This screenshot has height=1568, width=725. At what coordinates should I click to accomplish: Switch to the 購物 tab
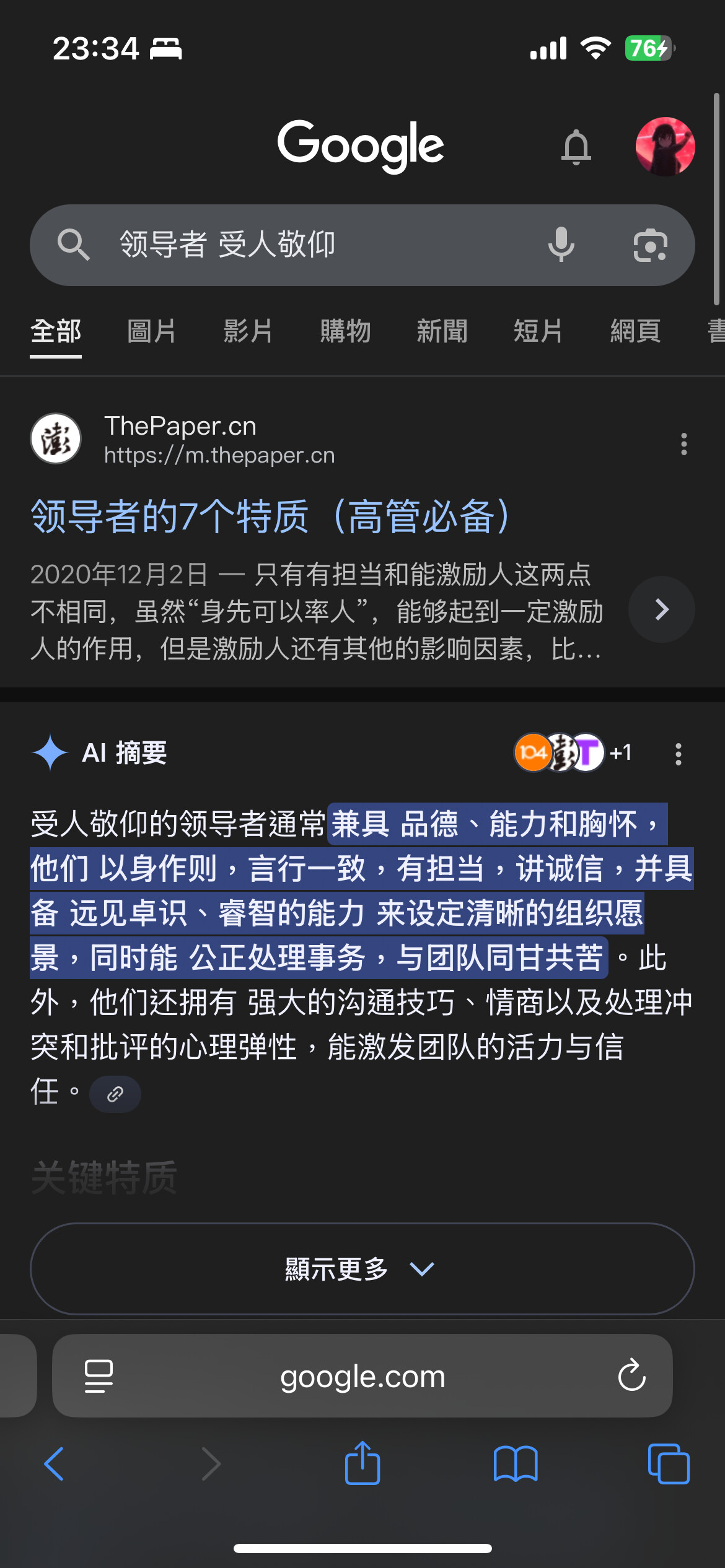coord(345,331)
